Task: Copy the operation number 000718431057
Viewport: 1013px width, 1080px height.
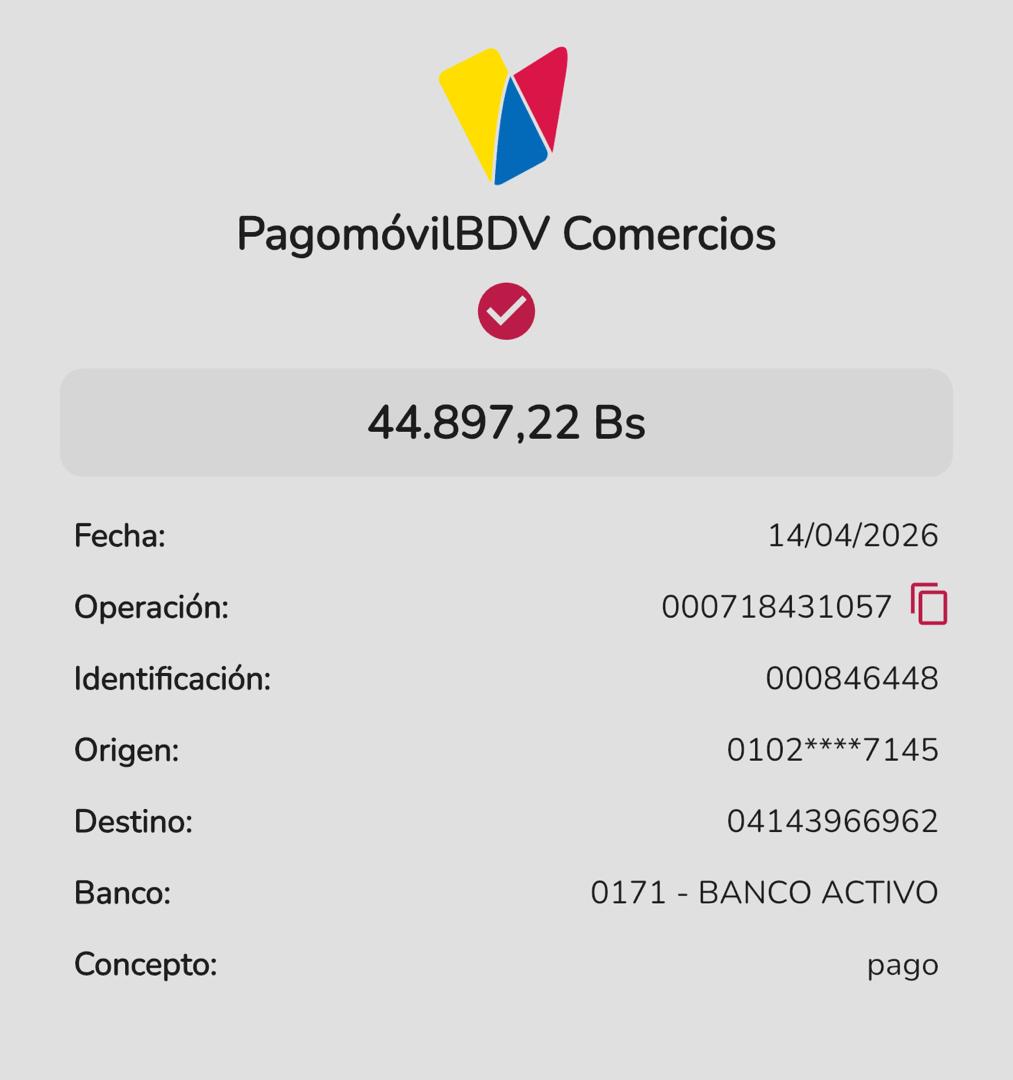Action: (929, 605)
